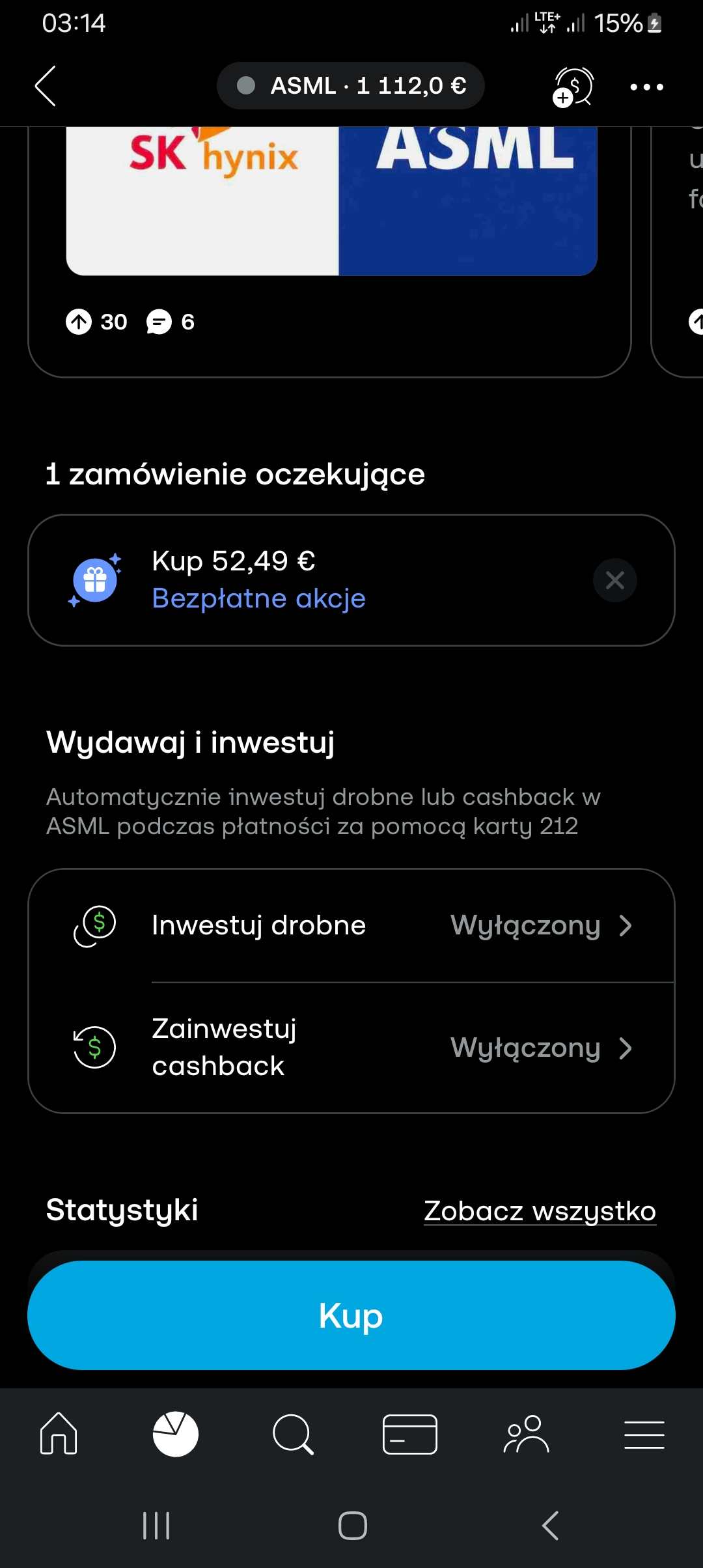Upvote the post with 30 votes

click(79, 322)
